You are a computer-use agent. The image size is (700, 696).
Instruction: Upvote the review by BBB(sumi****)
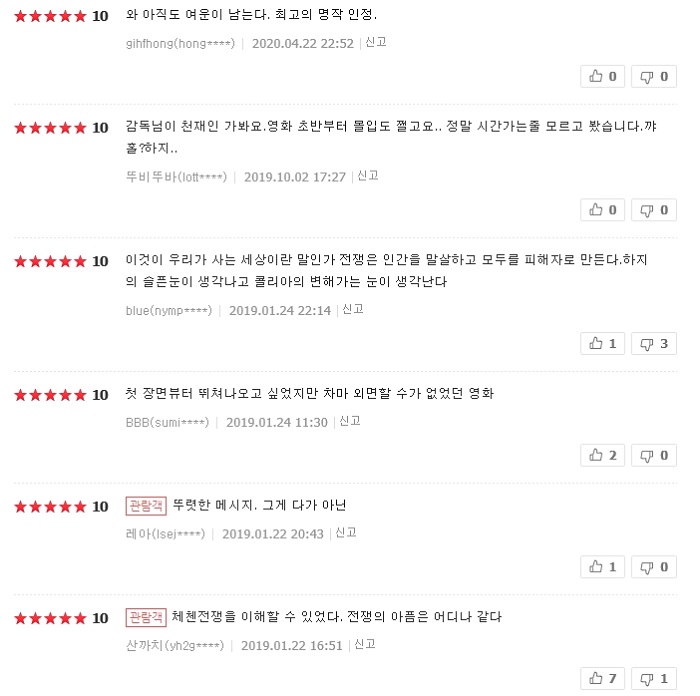pos(603,456)
